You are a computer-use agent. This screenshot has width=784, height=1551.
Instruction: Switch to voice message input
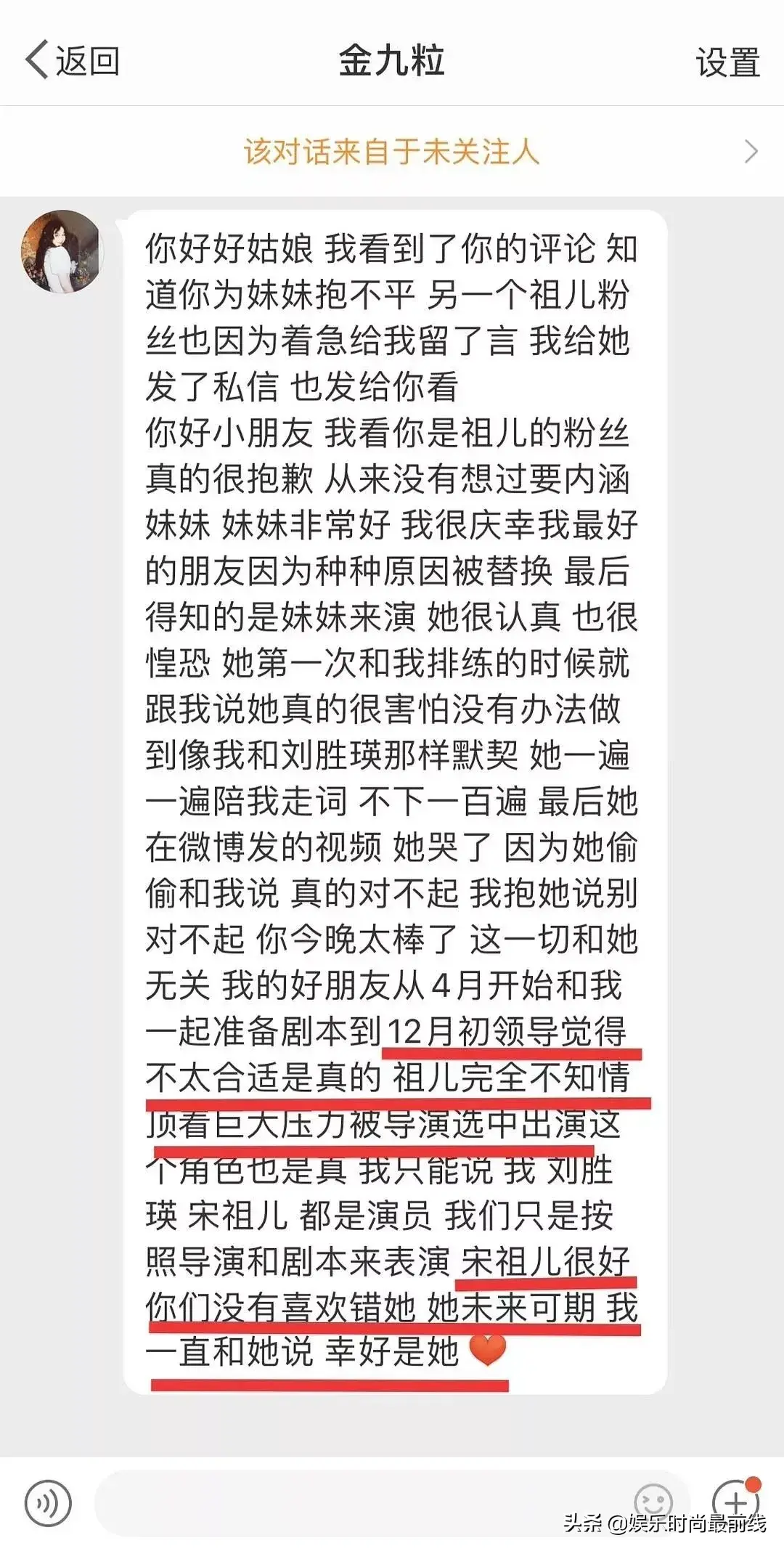tap(49, 1503)
